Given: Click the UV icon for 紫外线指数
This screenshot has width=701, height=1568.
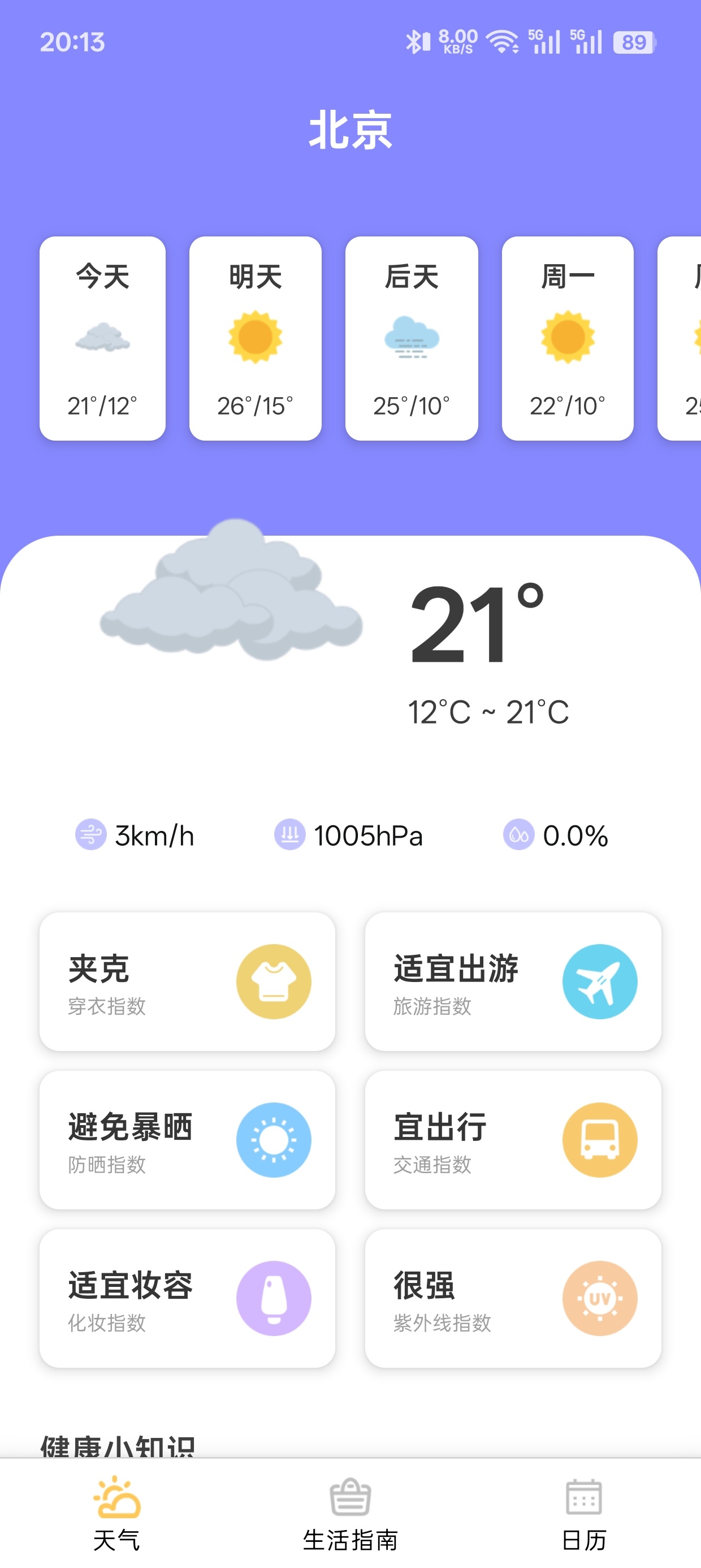Looking at the screenshot, I should (x=600, y=1298).
